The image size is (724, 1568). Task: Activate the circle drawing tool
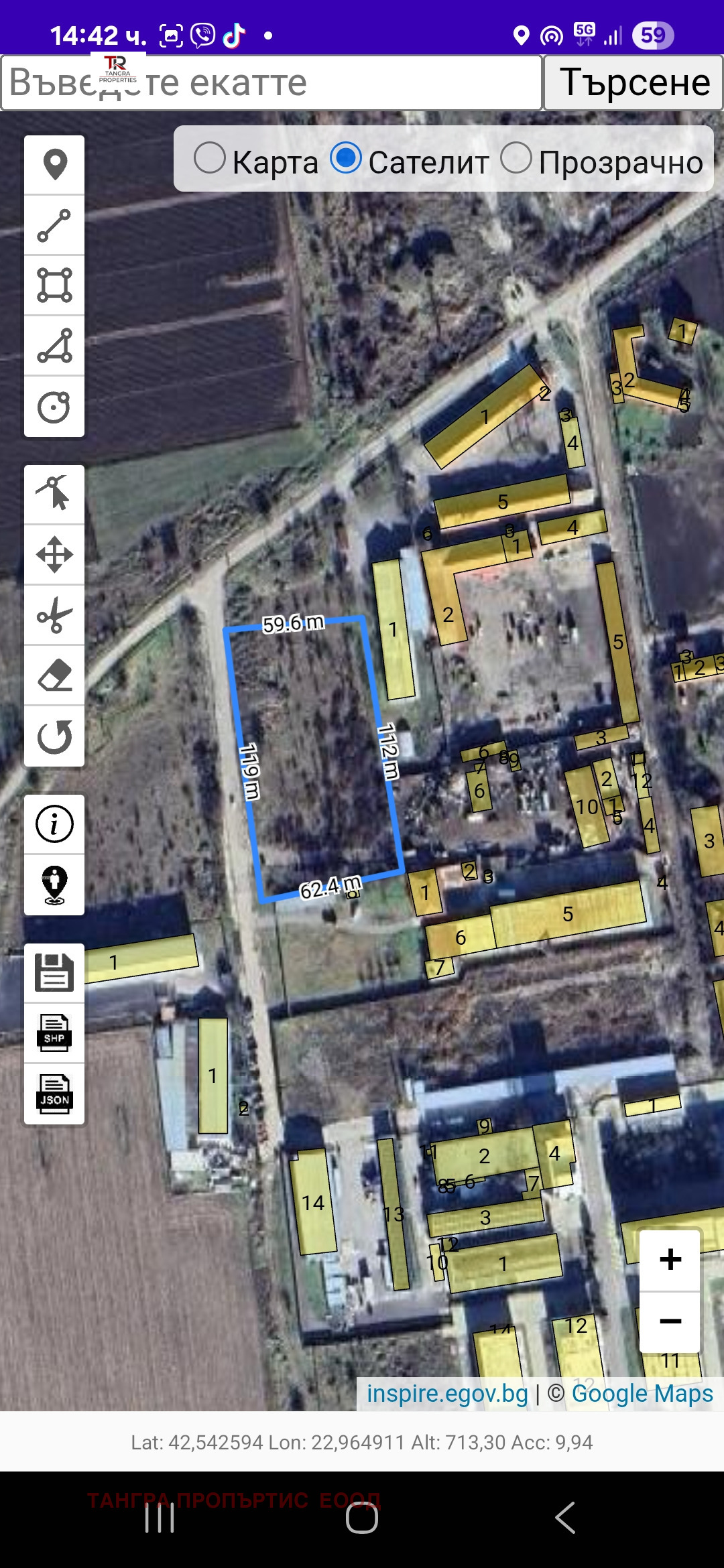54,406
